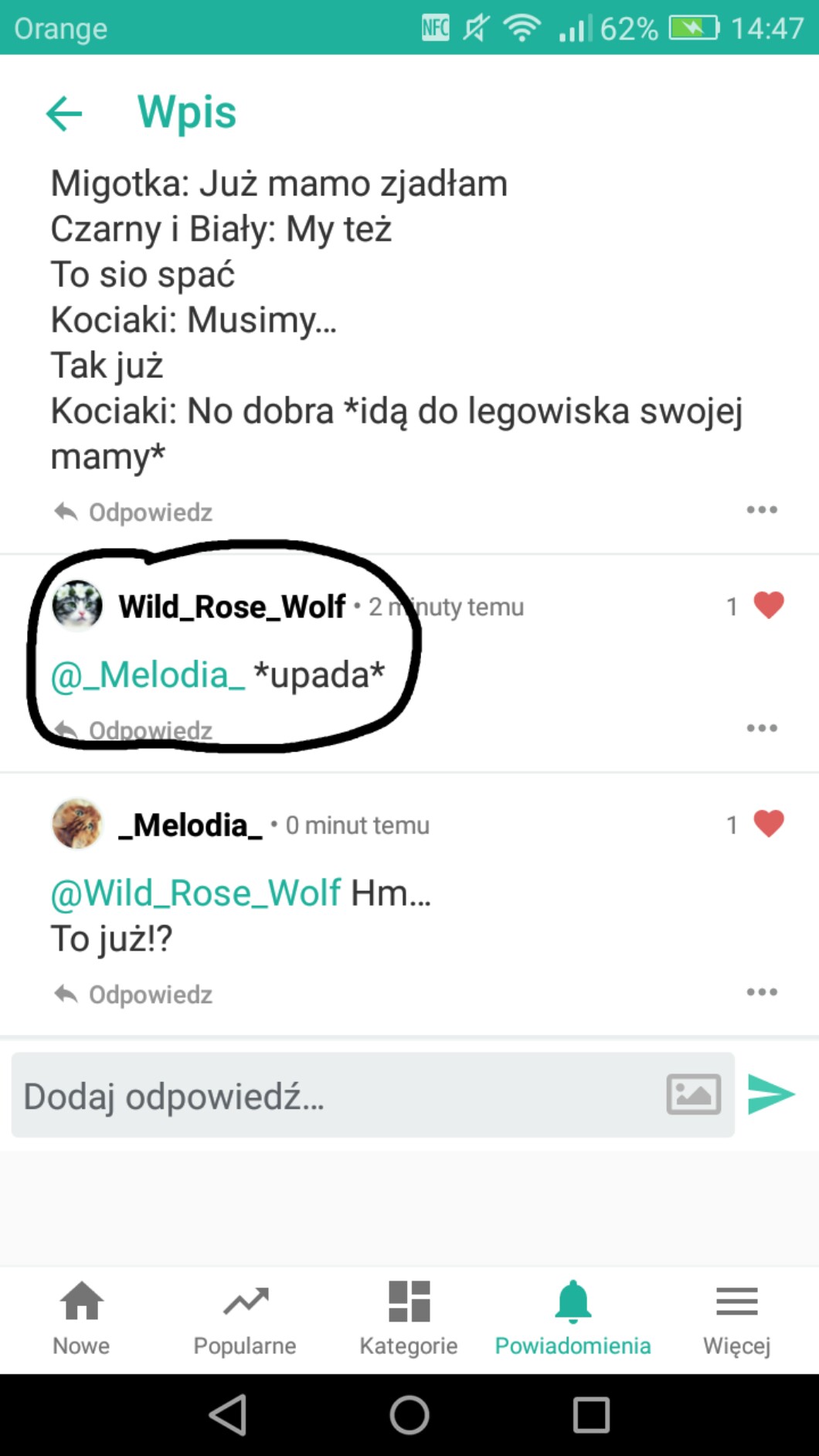This screenshot has height=1456, width=819.
Task: Open options for the Migotka kittens comment
Action: pos(762,510)
